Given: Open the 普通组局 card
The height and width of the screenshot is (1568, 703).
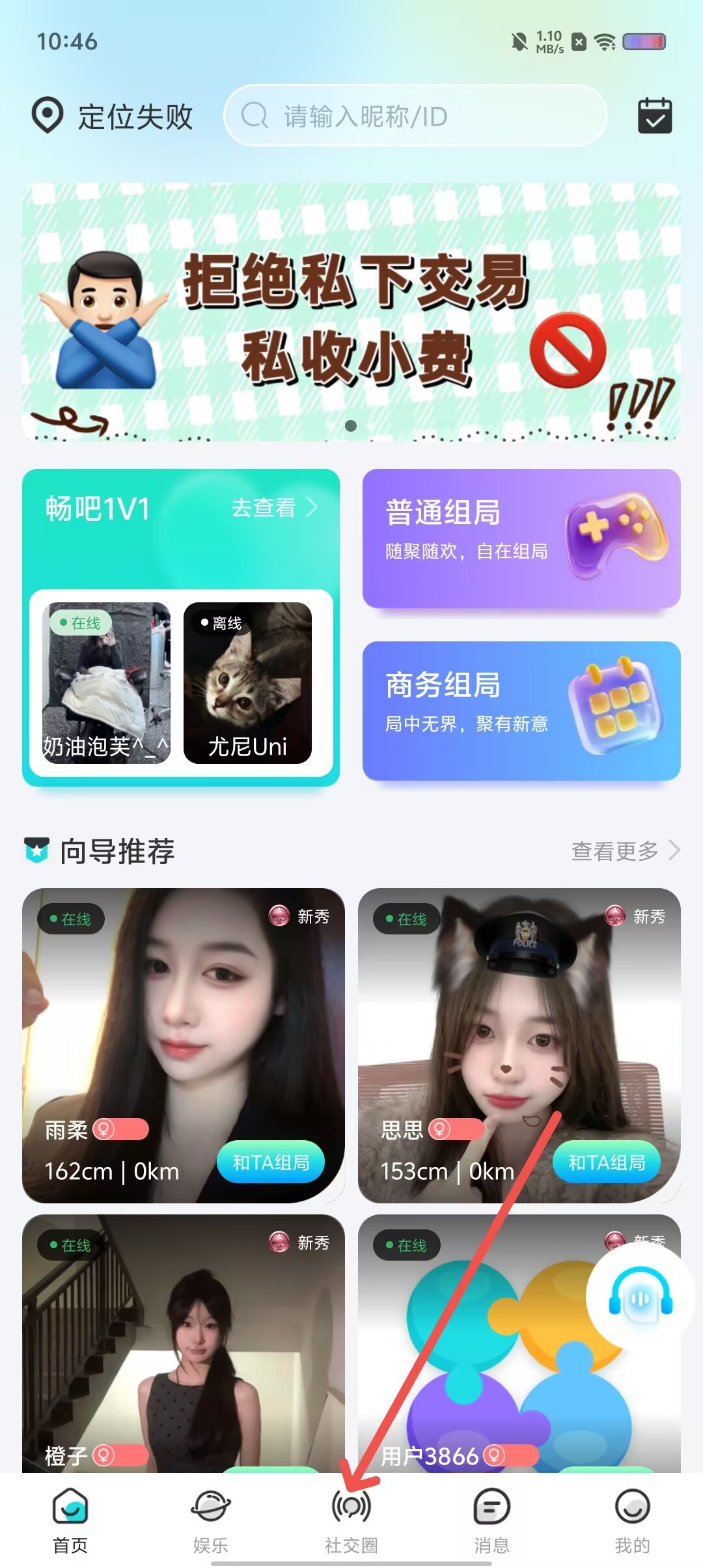Looking at the screenshot, I should [521, 539].
